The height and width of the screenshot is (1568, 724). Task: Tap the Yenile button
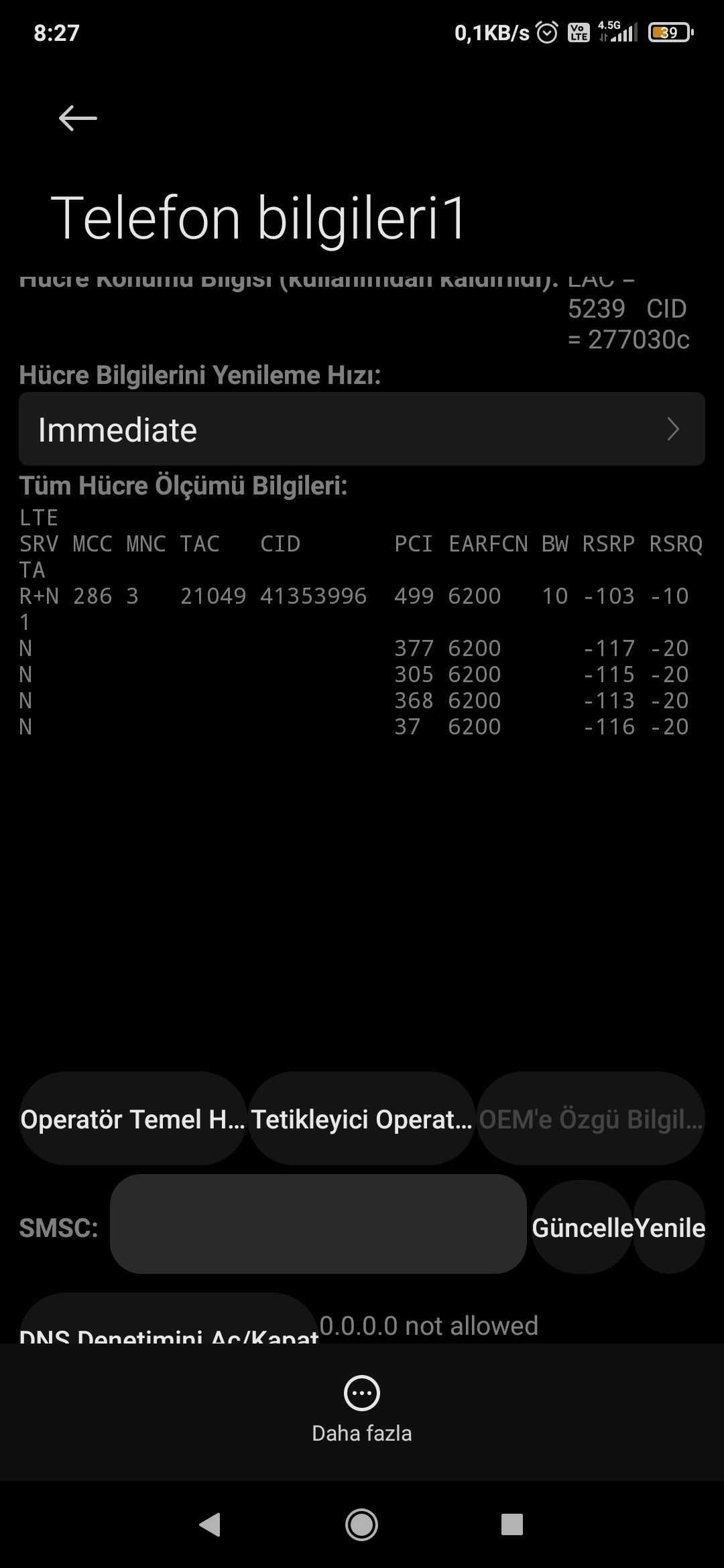(670, 1228)
